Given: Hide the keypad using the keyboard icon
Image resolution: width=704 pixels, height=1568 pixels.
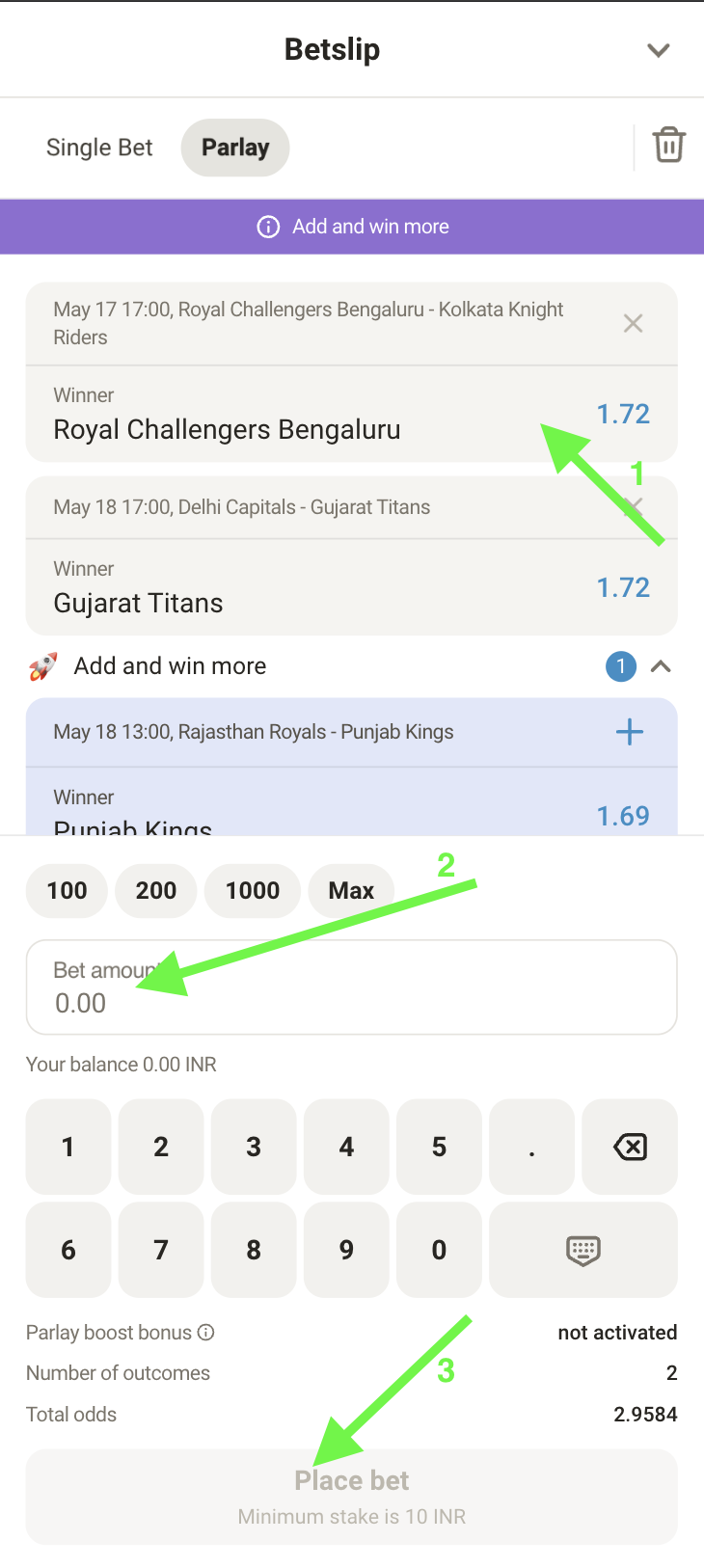Looking at the screenshot, I should 582,1250.
